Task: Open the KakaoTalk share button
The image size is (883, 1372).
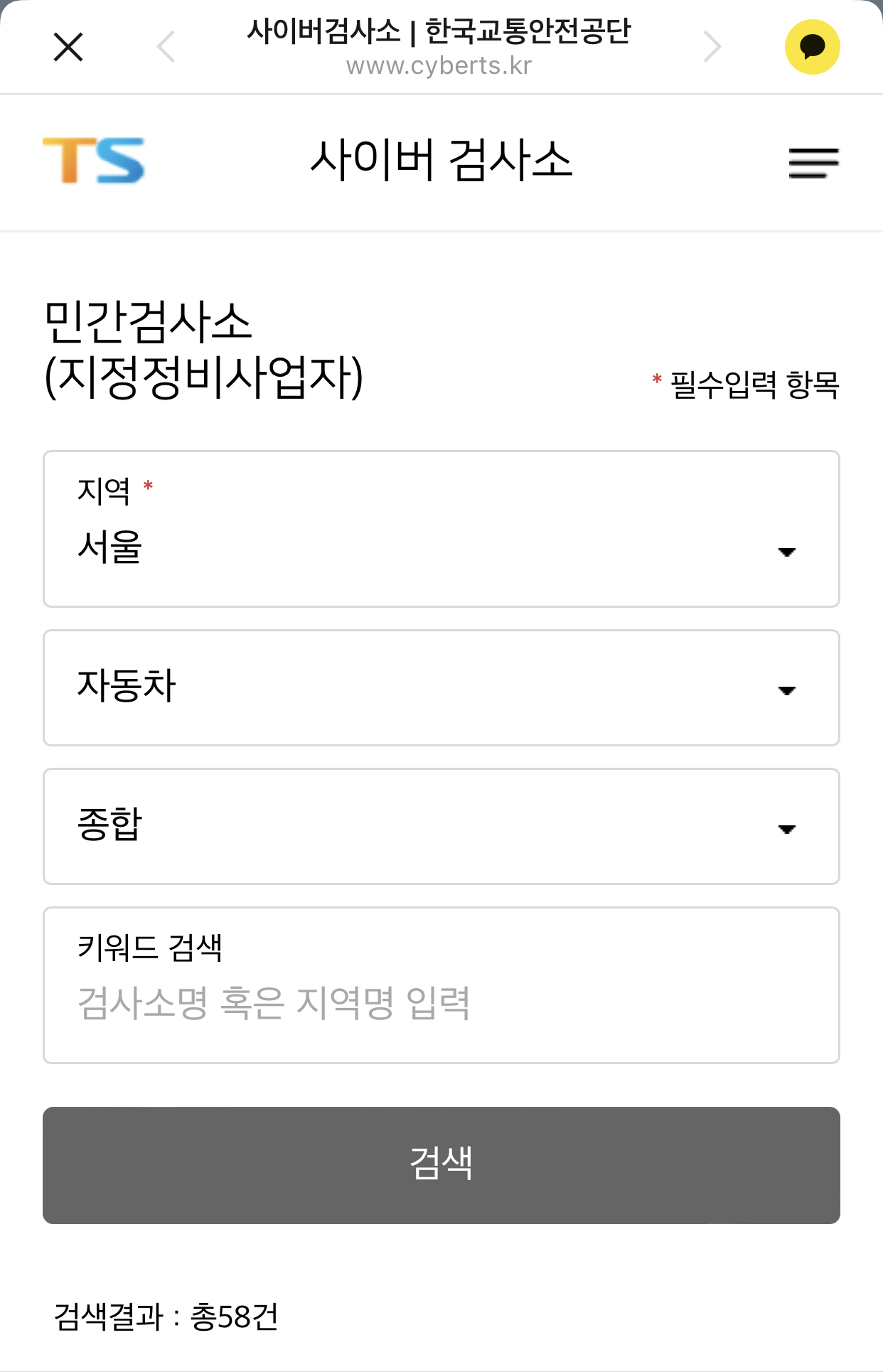Action: (x=812, y=48)
